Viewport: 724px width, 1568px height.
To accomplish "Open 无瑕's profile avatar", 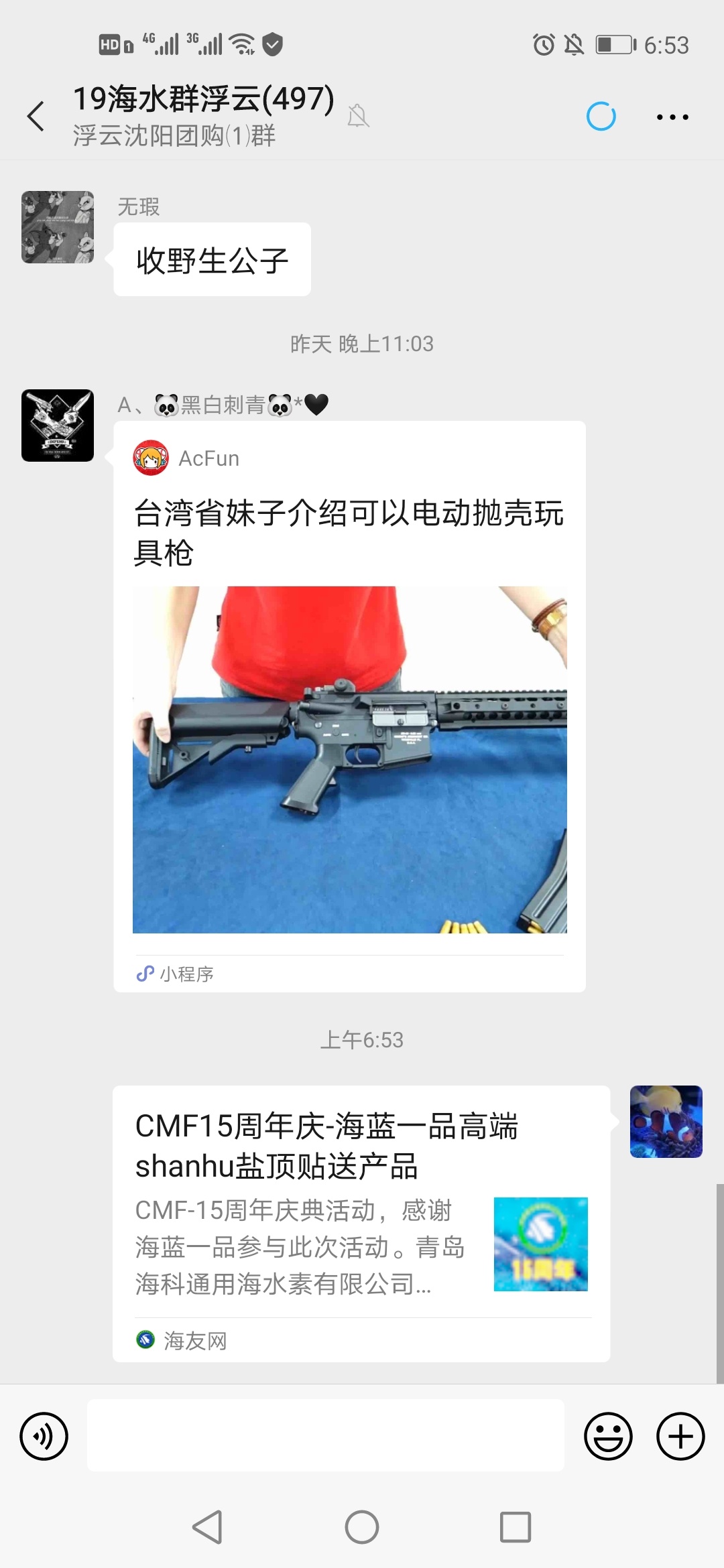I will tap(58, 227).
